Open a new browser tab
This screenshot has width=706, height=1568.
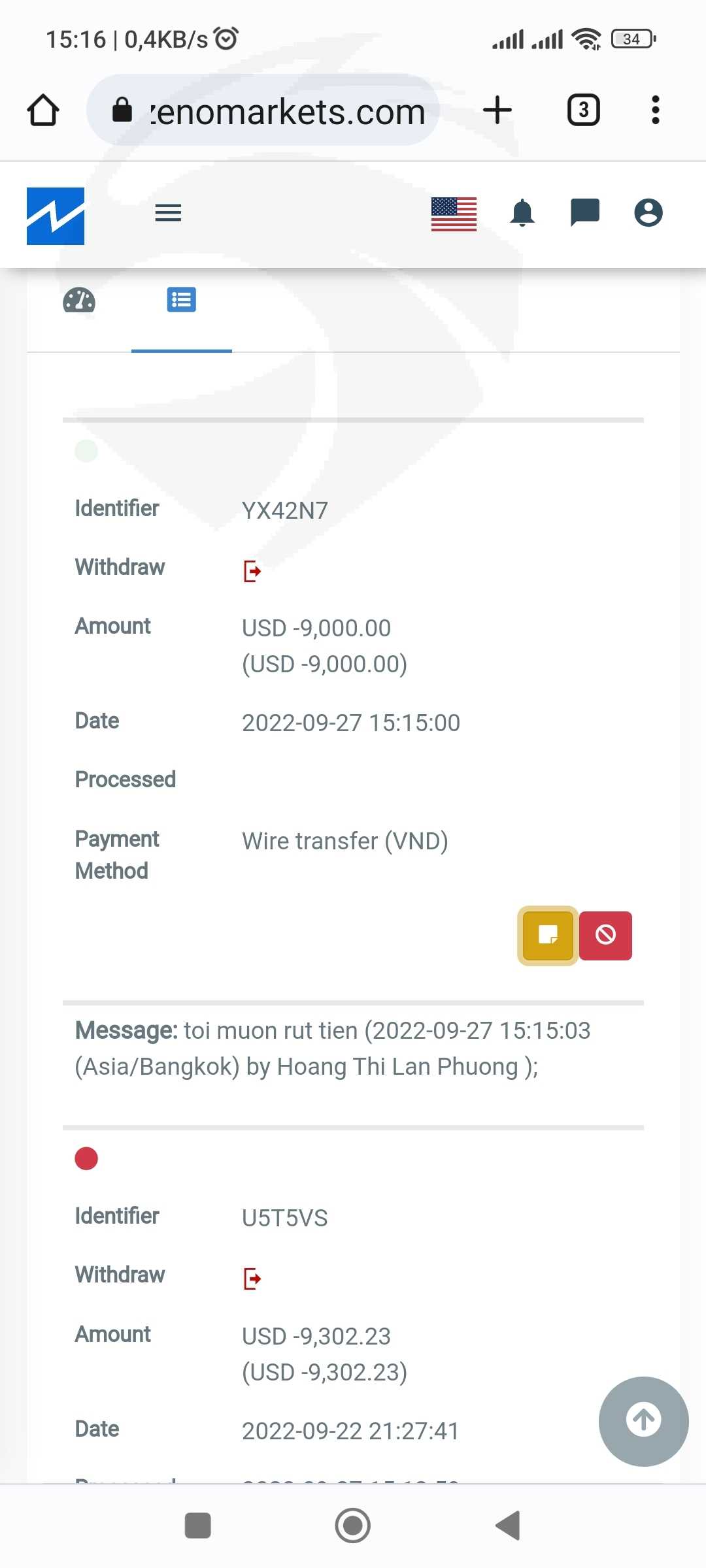click(x=497, y=110)
